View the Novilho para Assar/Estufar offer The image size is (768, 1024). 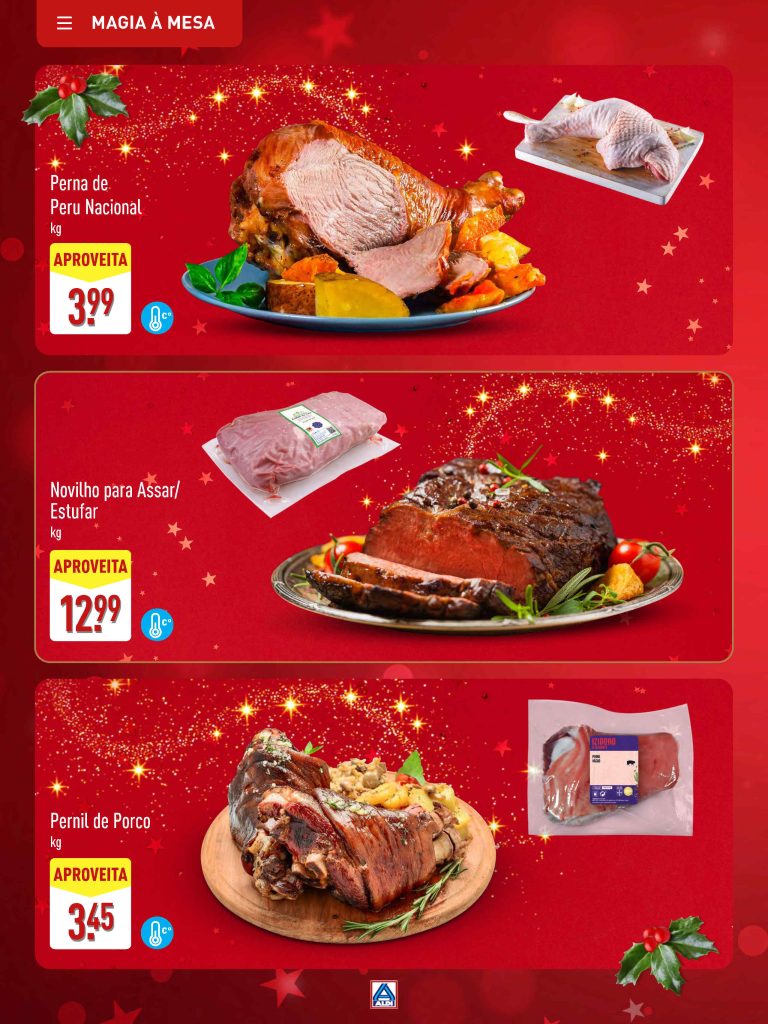(384, 517)
